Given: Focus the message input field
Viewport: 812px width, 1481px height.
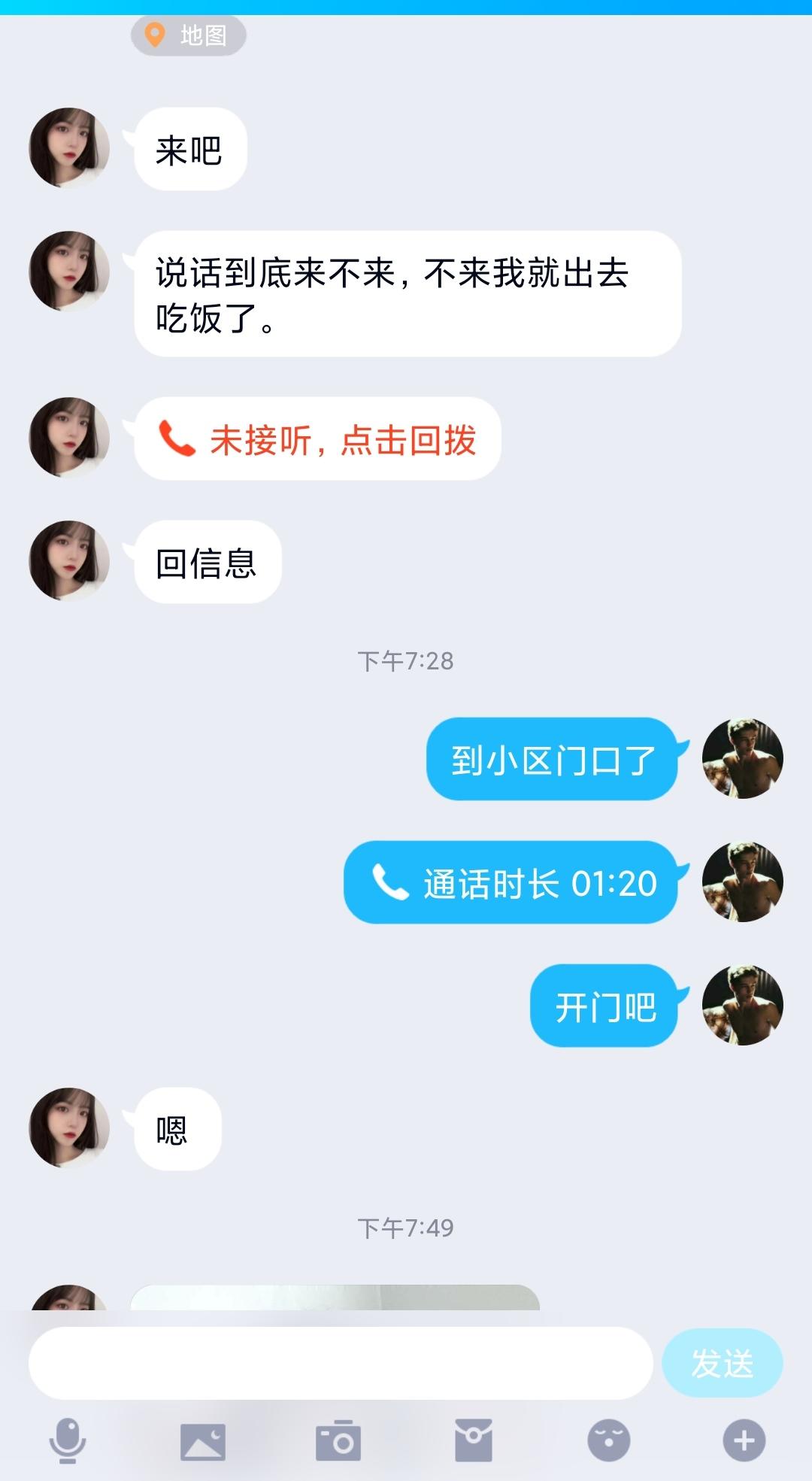Looking at the screenshot, I should coord(340,1363).
